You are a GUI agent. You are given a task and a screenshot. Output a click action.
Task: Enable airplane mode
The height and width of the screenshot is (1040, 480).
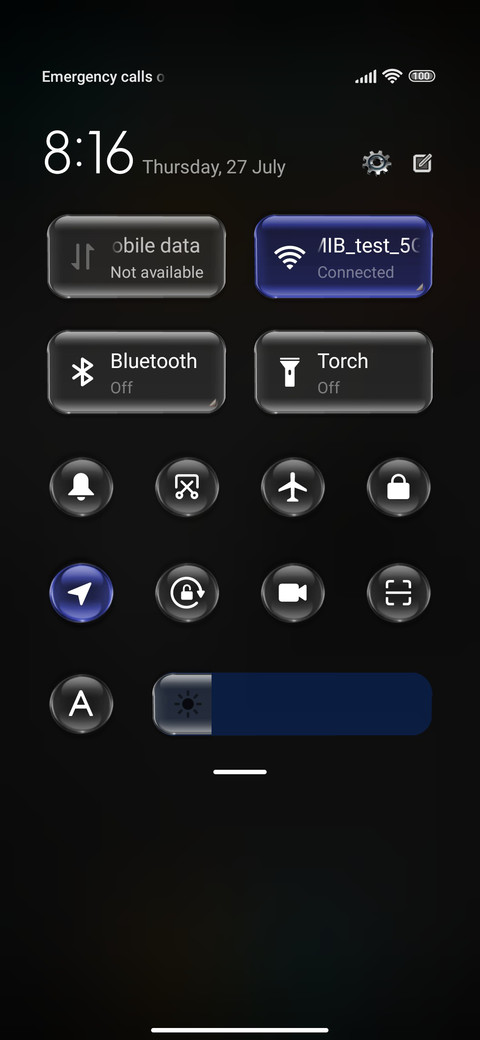click(x=293, y=488)
